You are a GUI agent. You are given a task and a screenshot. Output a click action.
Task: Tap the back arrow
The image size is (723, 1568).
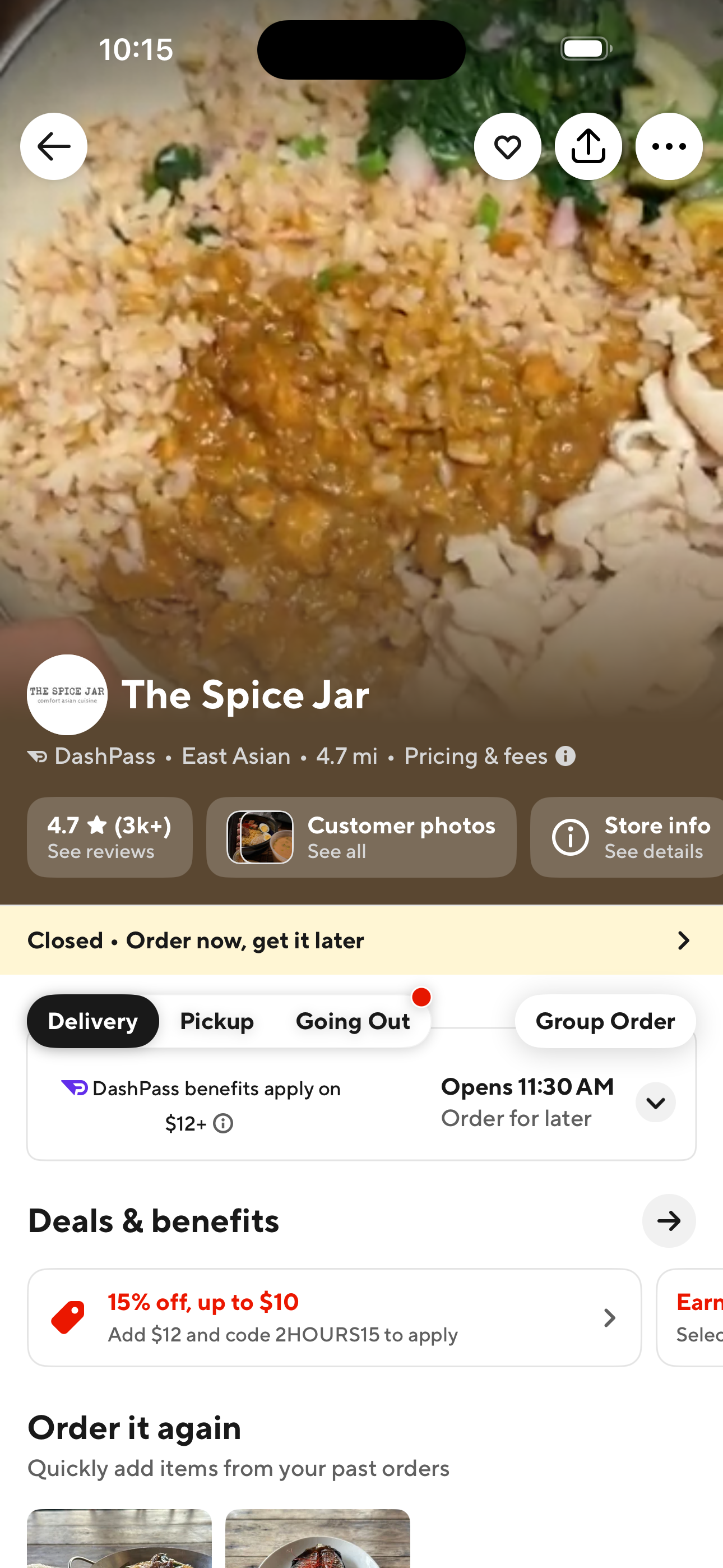pyautogui.click(x=54, y=146)
